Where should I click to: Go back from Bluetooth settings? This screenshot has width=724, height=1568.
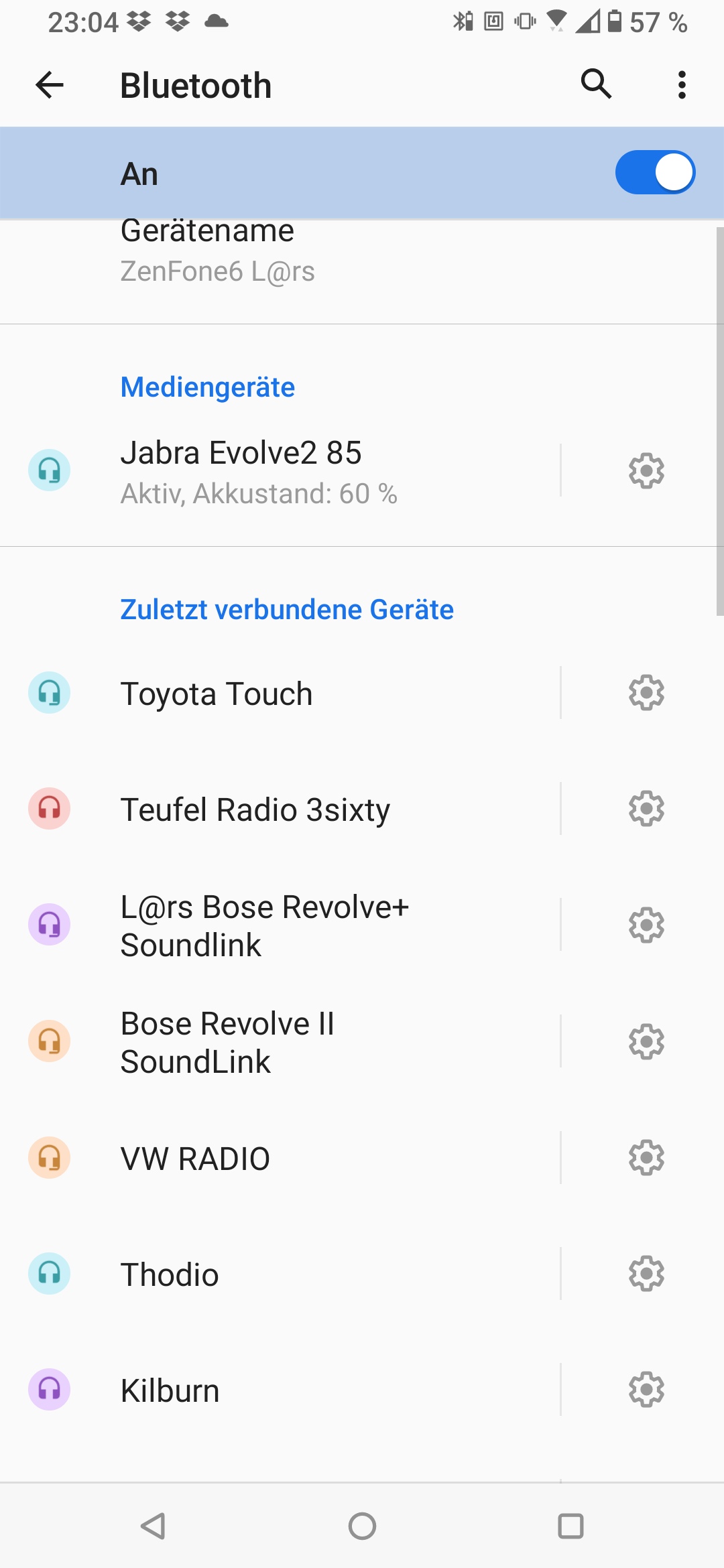[50, 85]
